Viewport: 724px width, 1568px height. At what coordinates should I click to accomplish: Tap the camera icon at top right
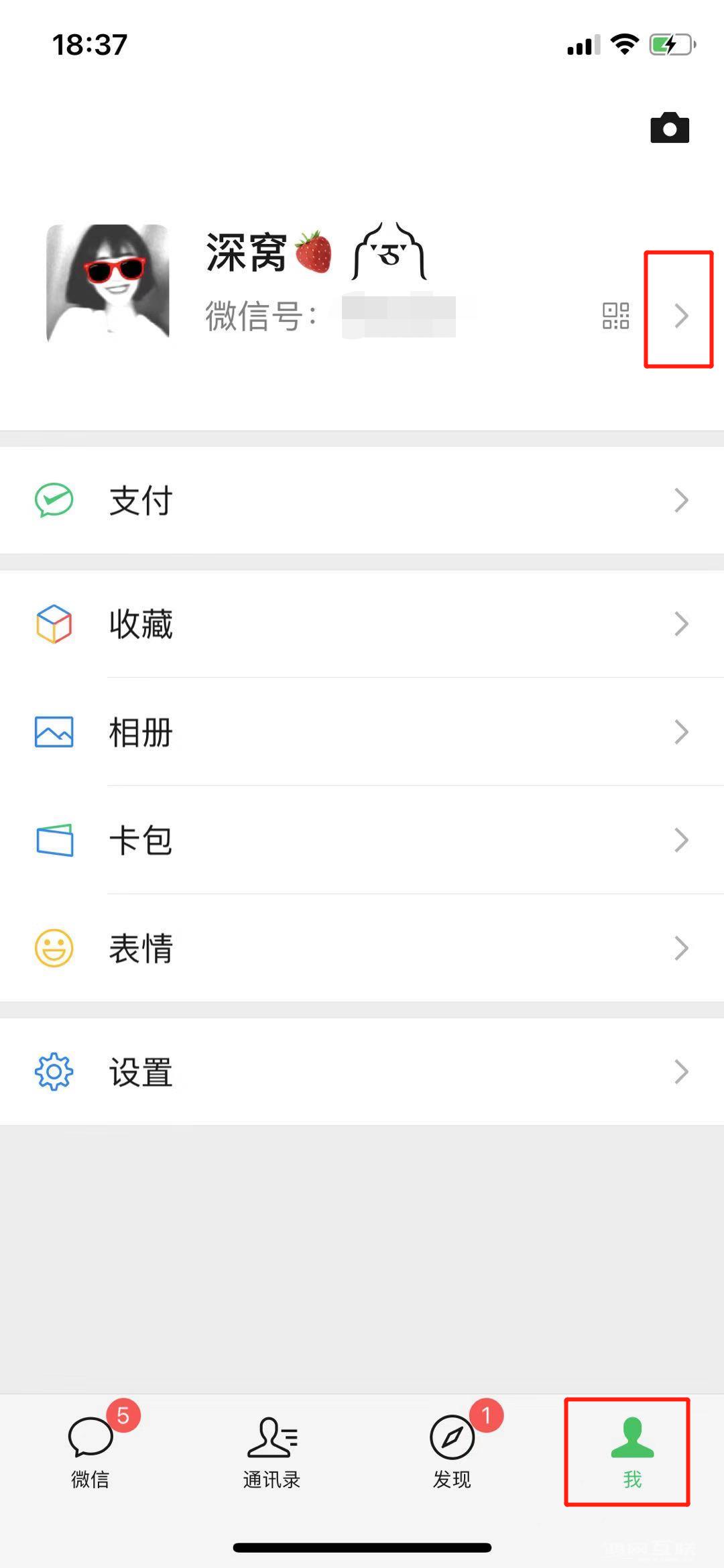click(x=668, y=127)
